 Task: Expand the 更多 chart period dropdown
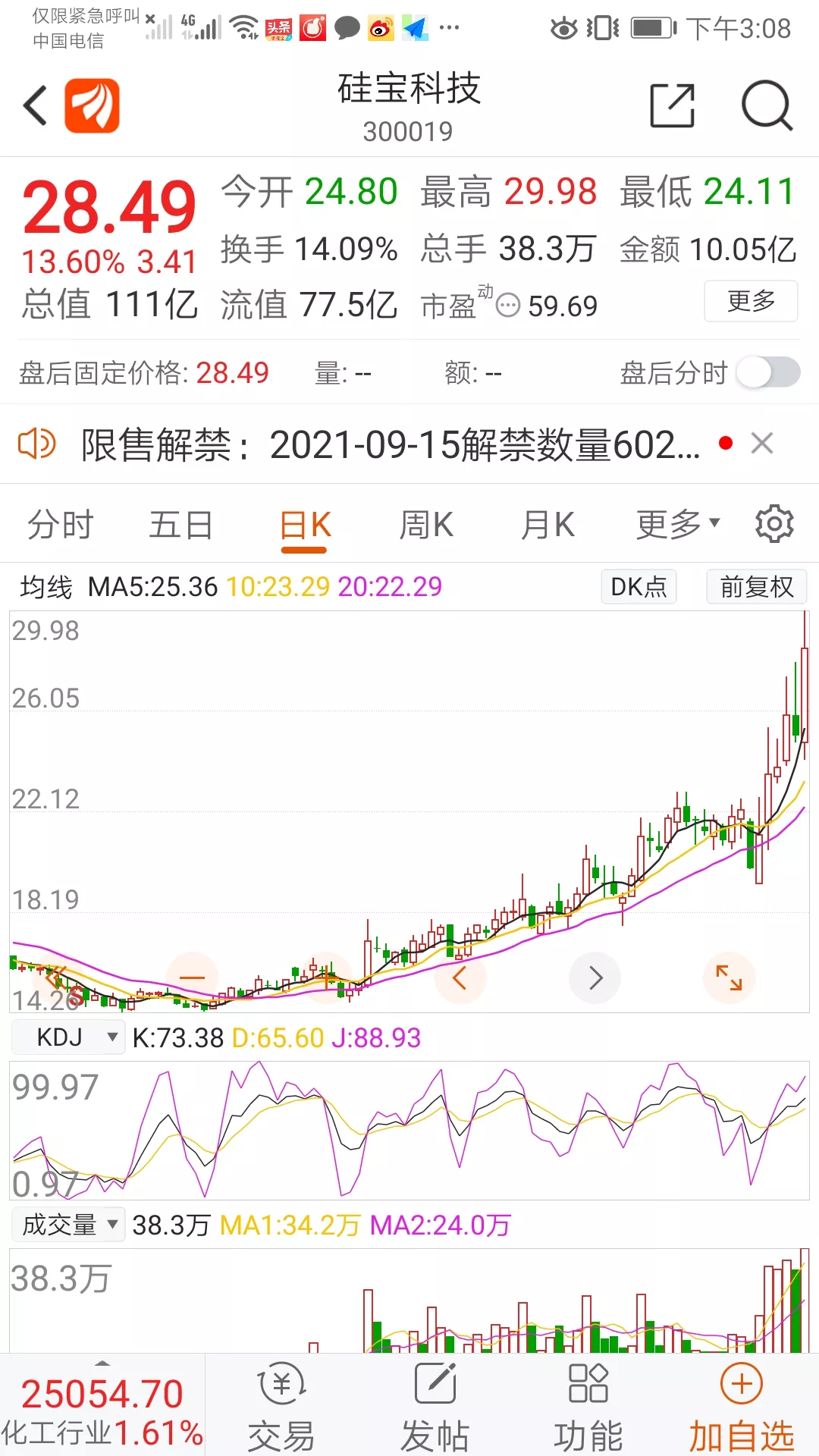pos(677,524)
